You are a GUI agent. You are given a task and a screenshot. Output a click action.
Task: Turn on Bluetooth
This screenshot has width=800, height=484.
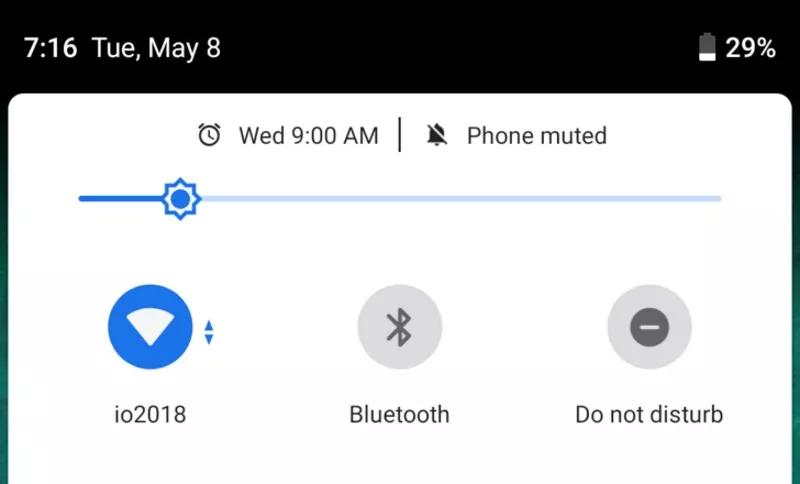(x=400, y=327)
